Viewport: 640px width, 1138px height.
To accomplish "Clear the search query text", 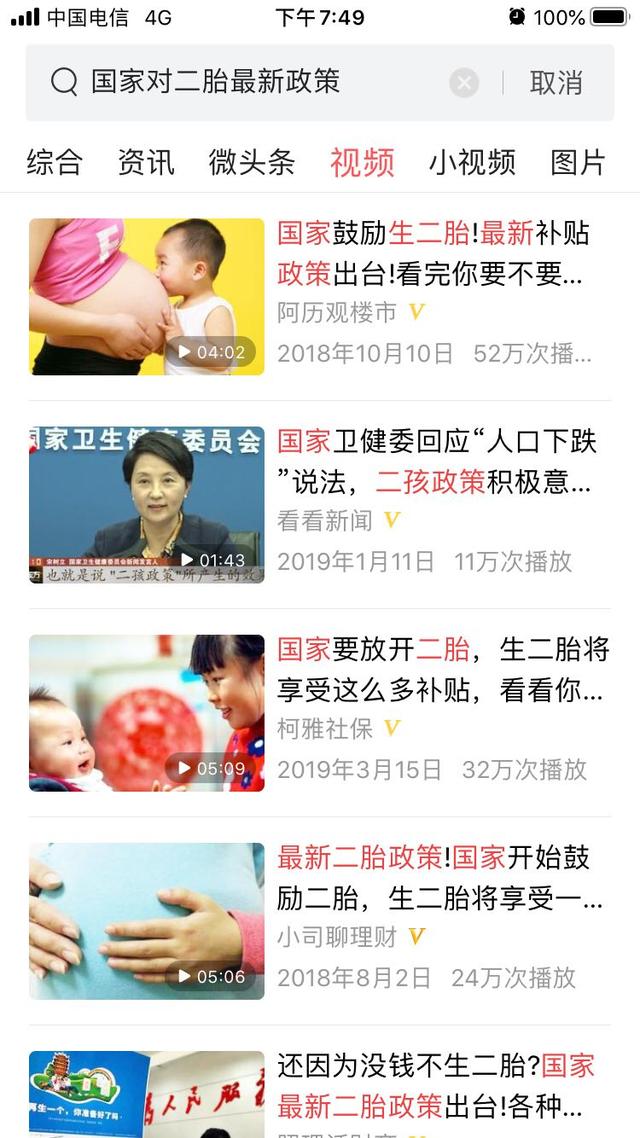I will 464,83.
